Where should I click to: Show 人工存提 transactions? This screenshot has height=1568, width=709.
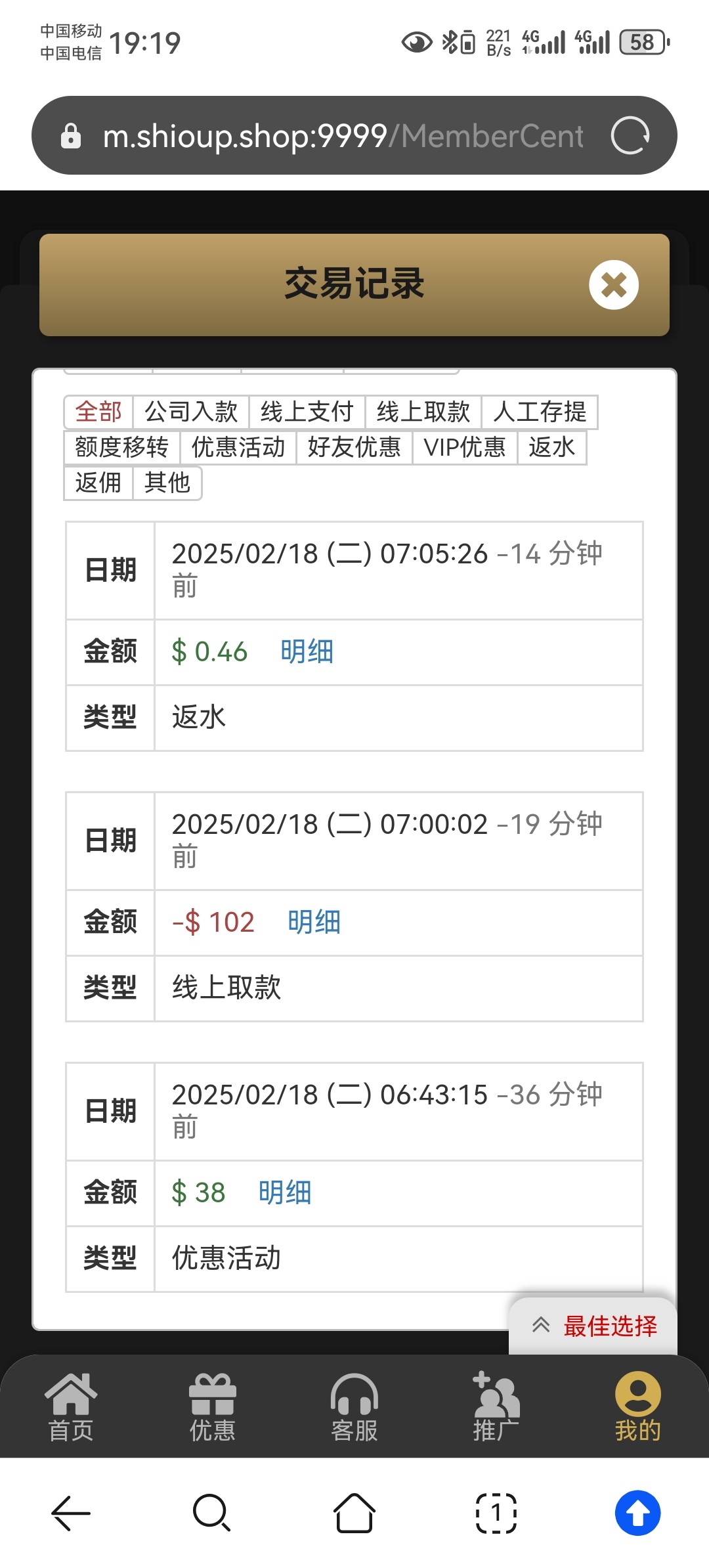[540, 412]
